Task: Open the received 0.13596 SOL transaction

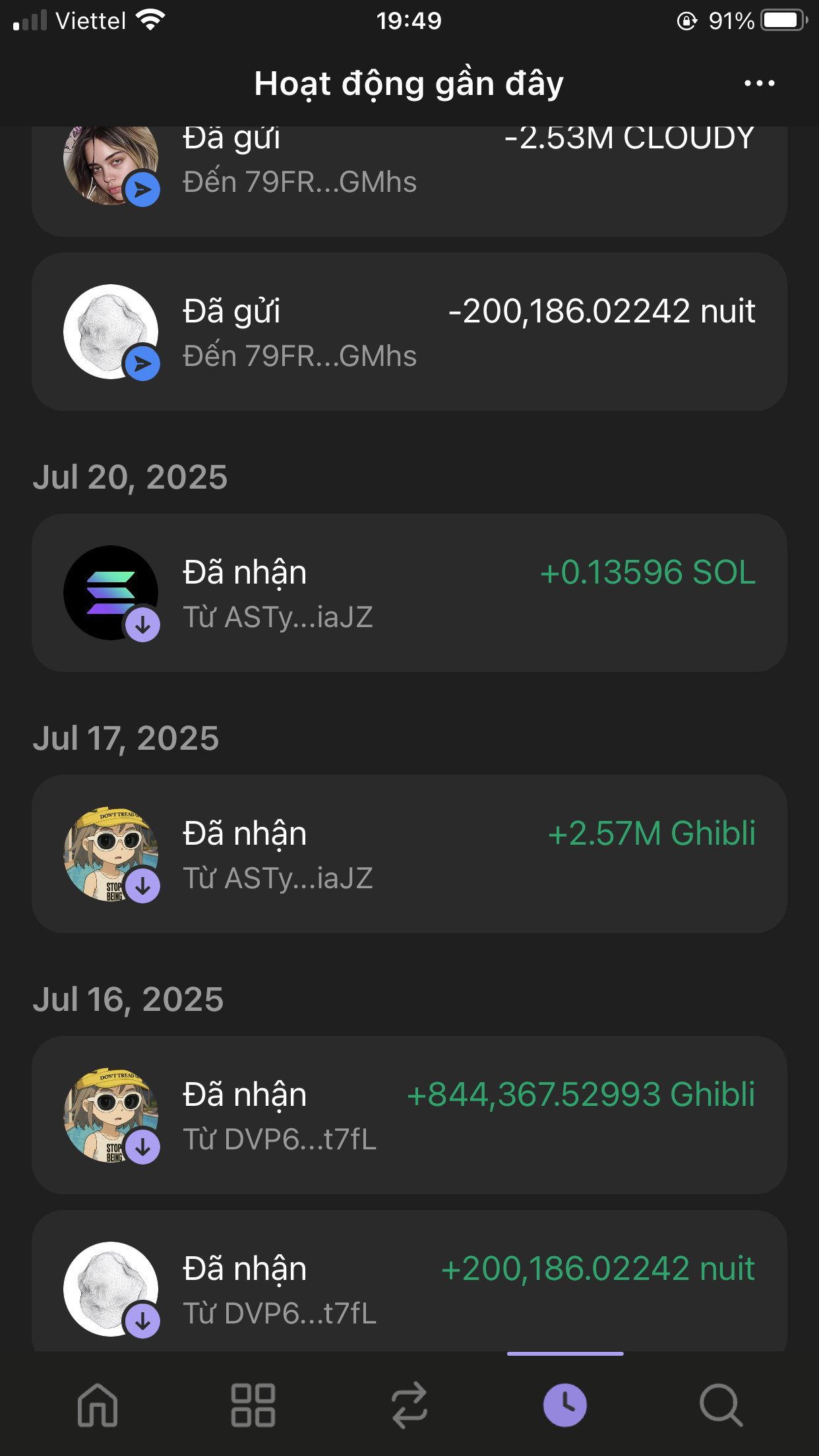Action: tap(409, 593)
